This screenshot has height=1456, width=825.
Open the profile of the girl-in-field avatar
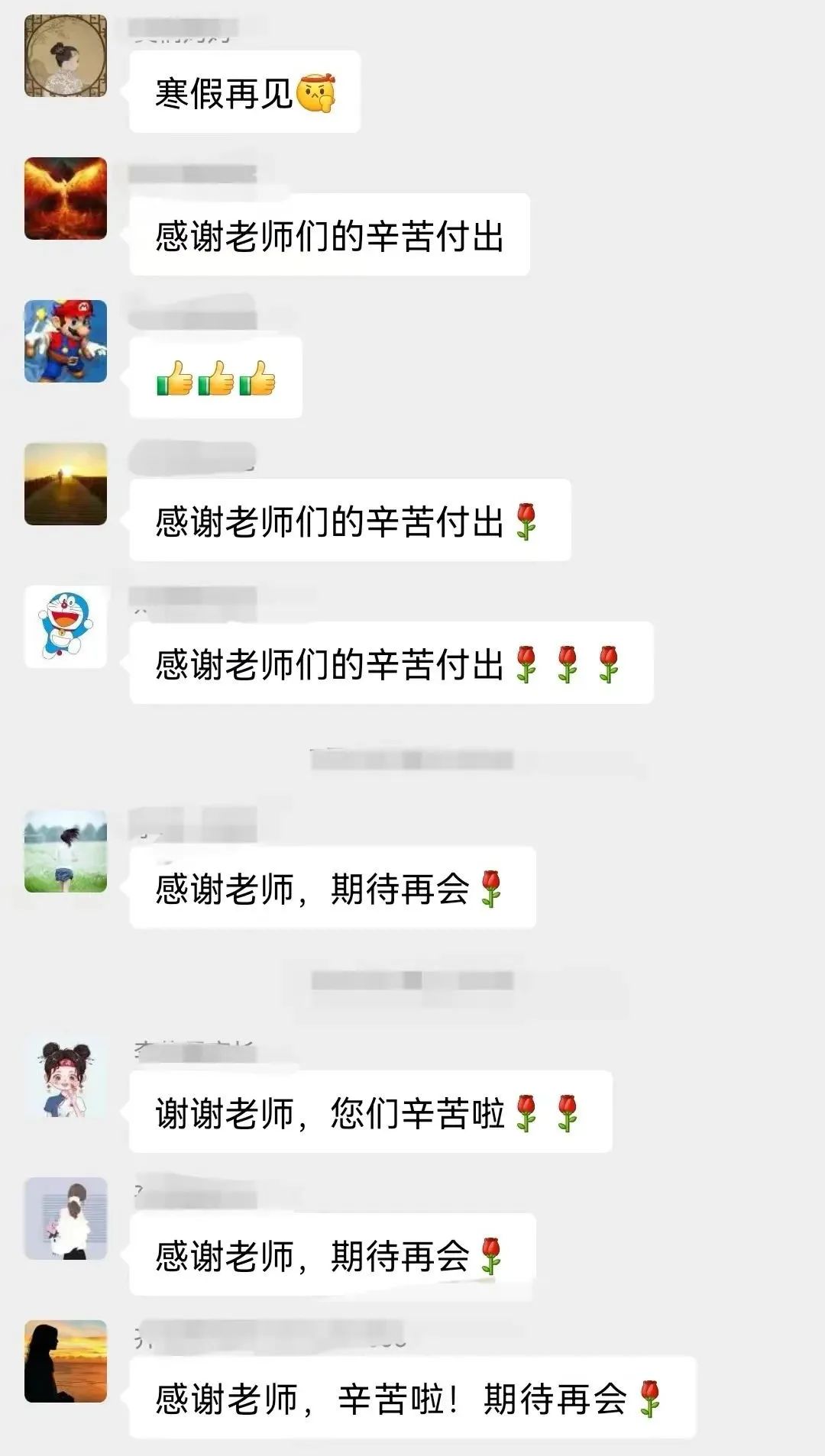coord(66,851)
